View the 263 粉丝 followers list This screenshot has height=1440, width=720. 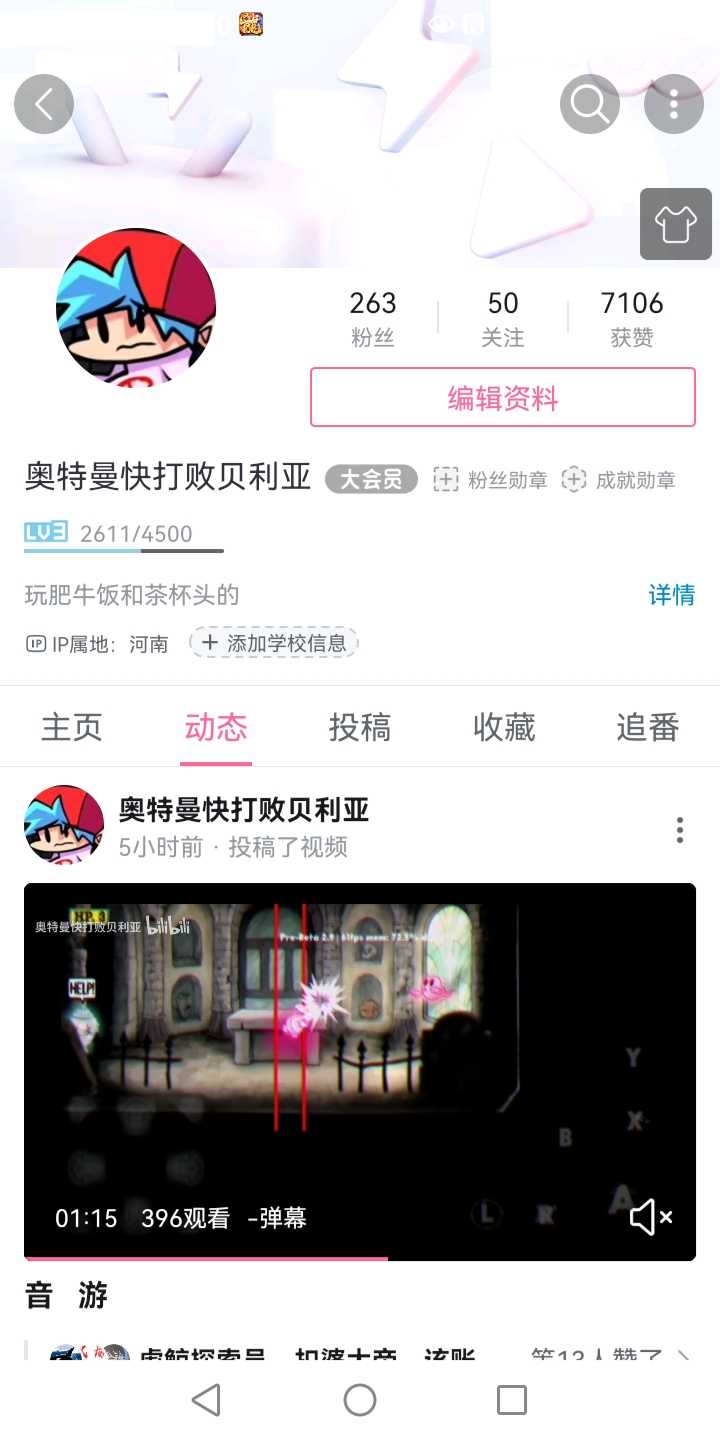coord(373,318)
